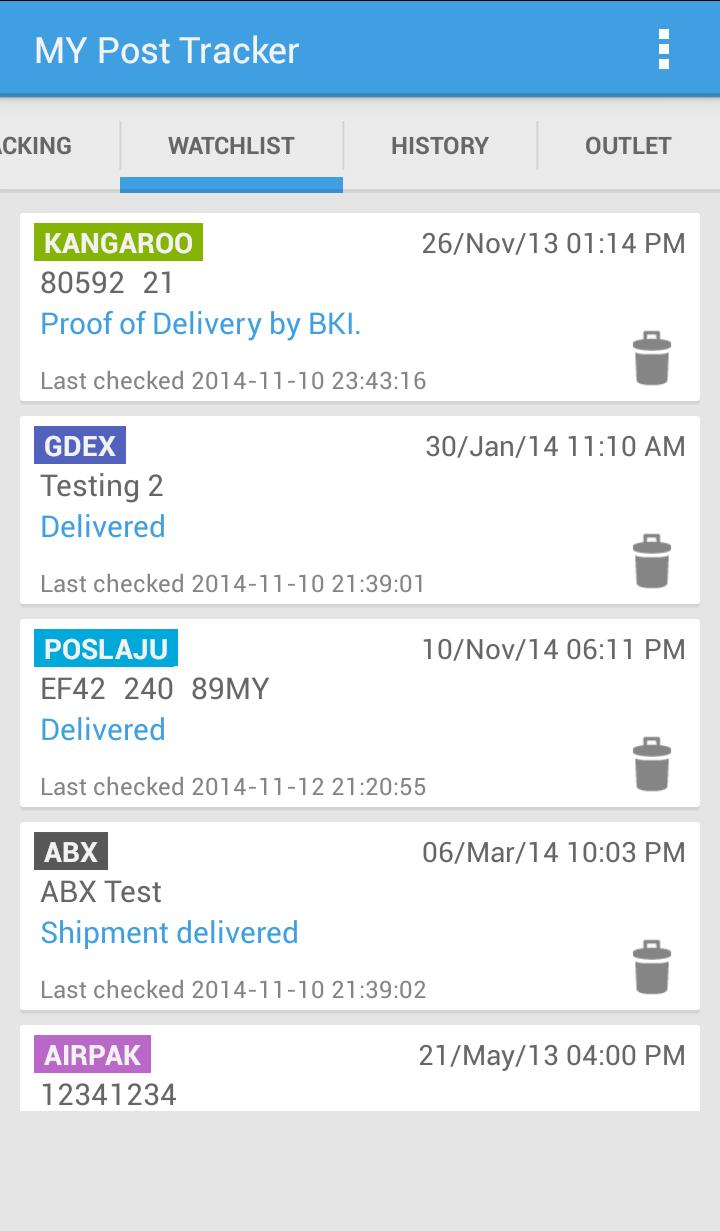Click the ABX courier badge

click(72, 852)
